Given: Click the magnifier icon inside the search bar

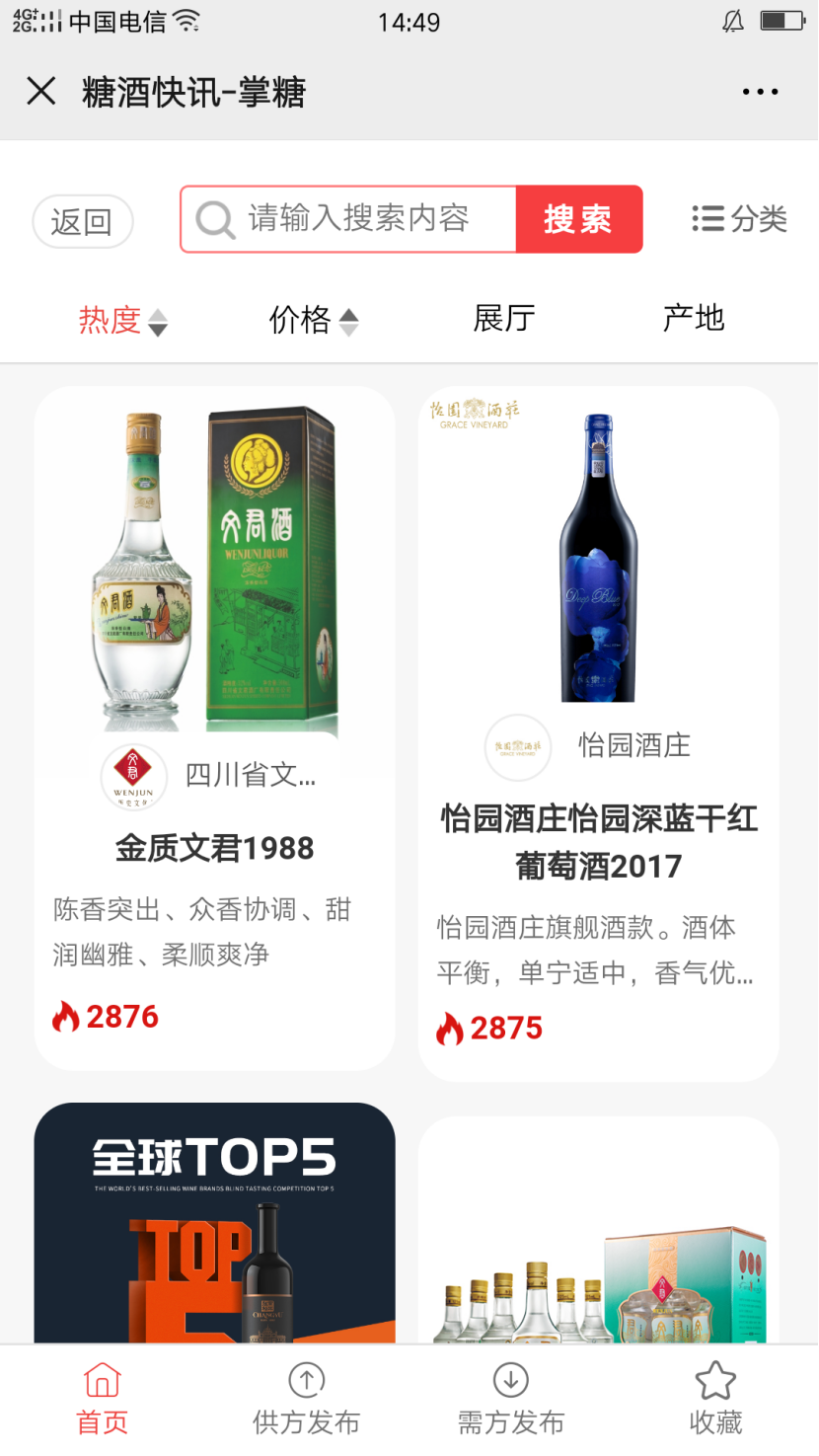Looking at the screenshot, I should coord(213,219).
